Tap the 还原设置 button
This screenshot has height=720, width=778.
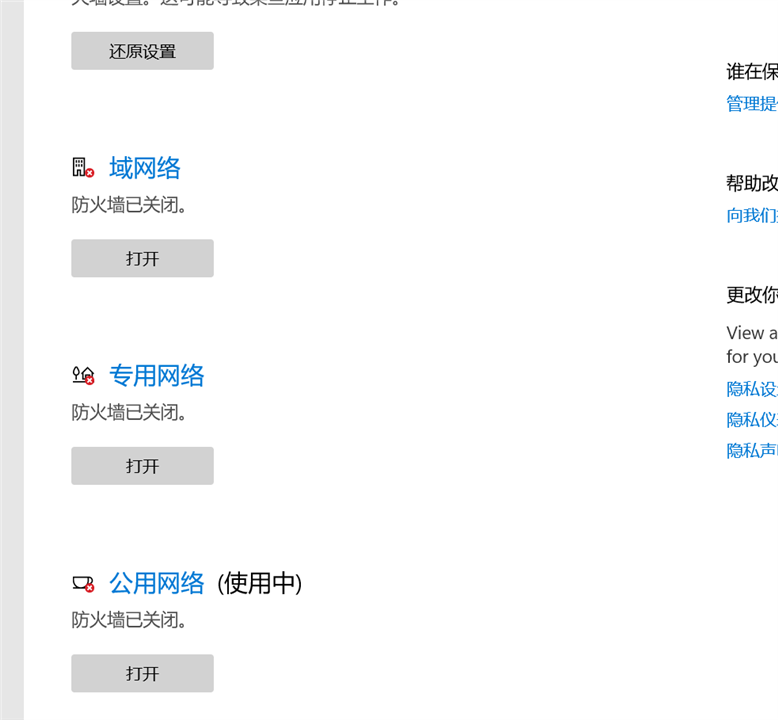point(142,51)
